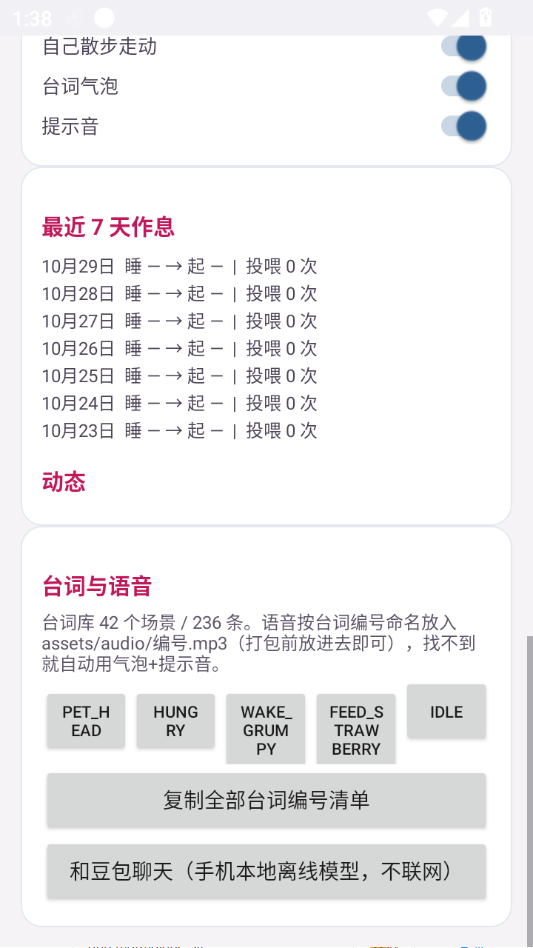Tap the HUNGRY scene button
The width and height of the screenshot is (533, 948).
(x=176, y=721)
